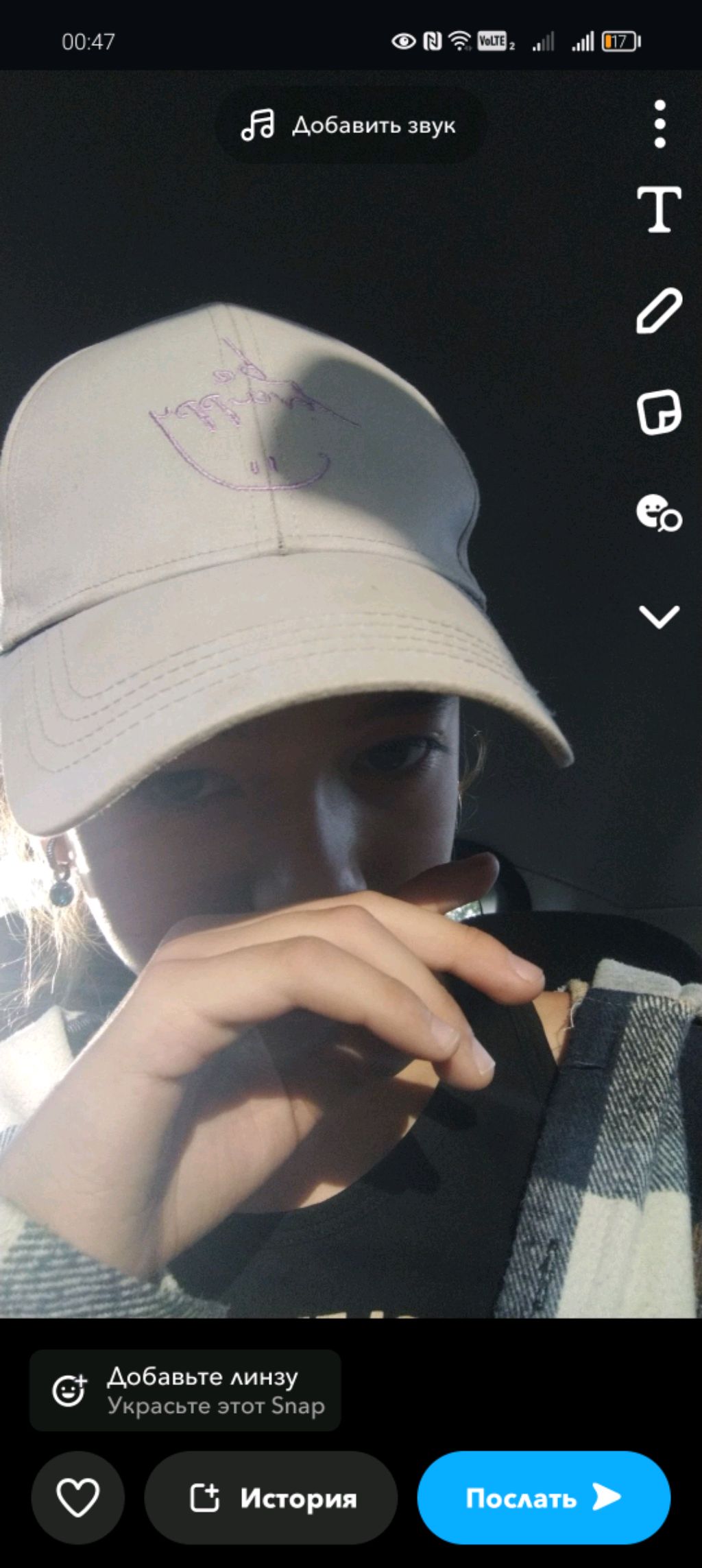The width and height of the screenshot is (702, 1568).
Task: Select the pencil drawing tool
Action: pyautogui.click(x=659, y=311)
